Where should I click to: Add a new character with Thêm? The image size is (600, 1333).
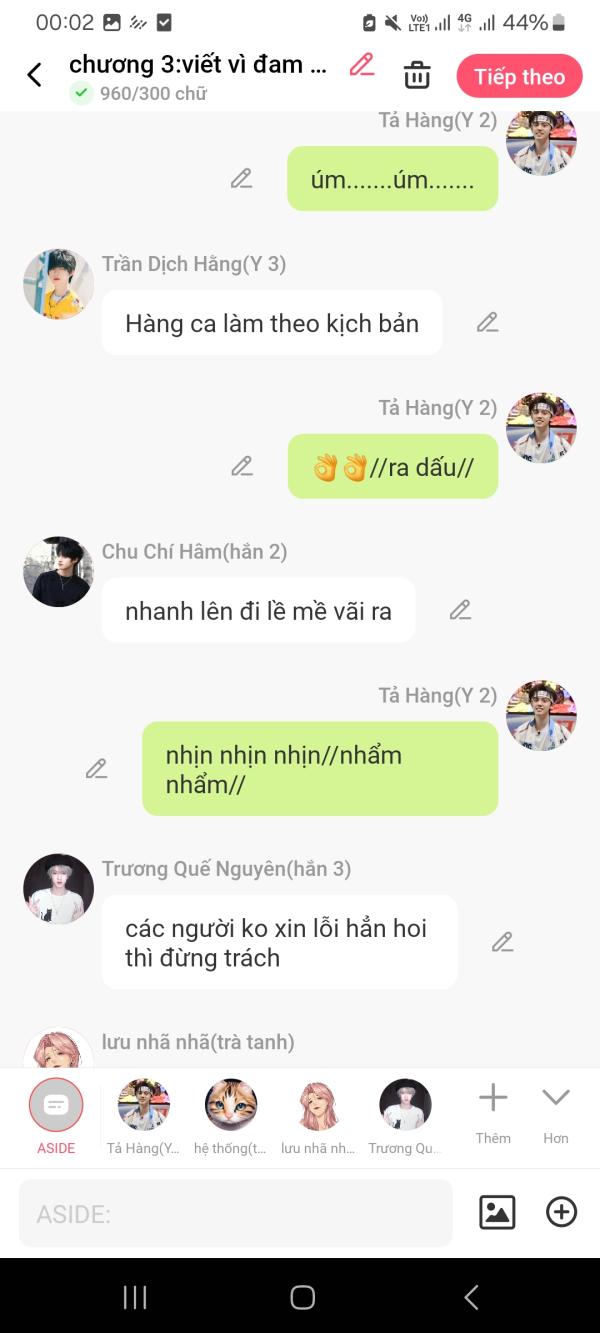pyautogui.click(x=493, y=1114)
